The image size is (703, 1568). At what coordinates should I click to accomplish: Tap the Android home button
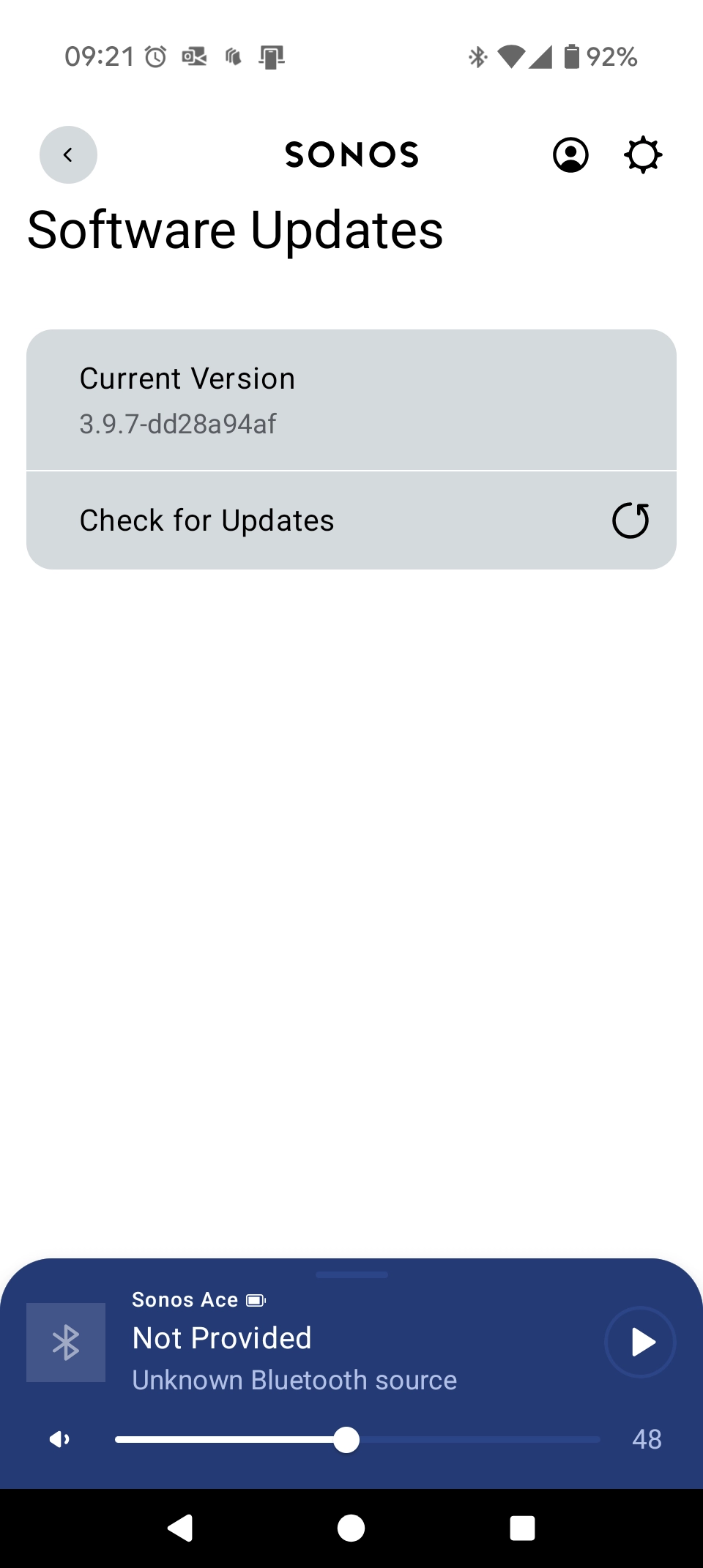click(351, 1528)
